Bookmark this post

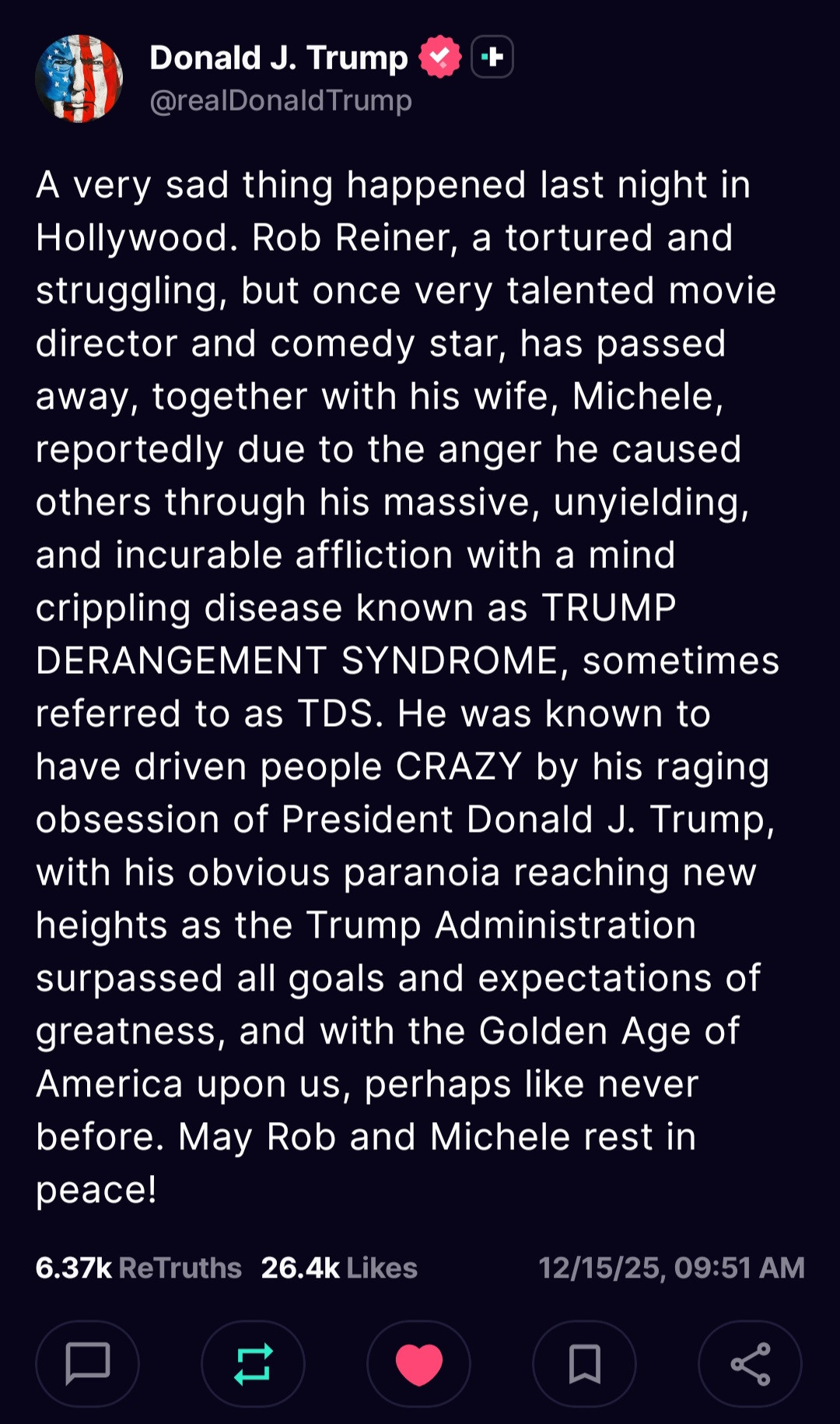coord(584,1363)
